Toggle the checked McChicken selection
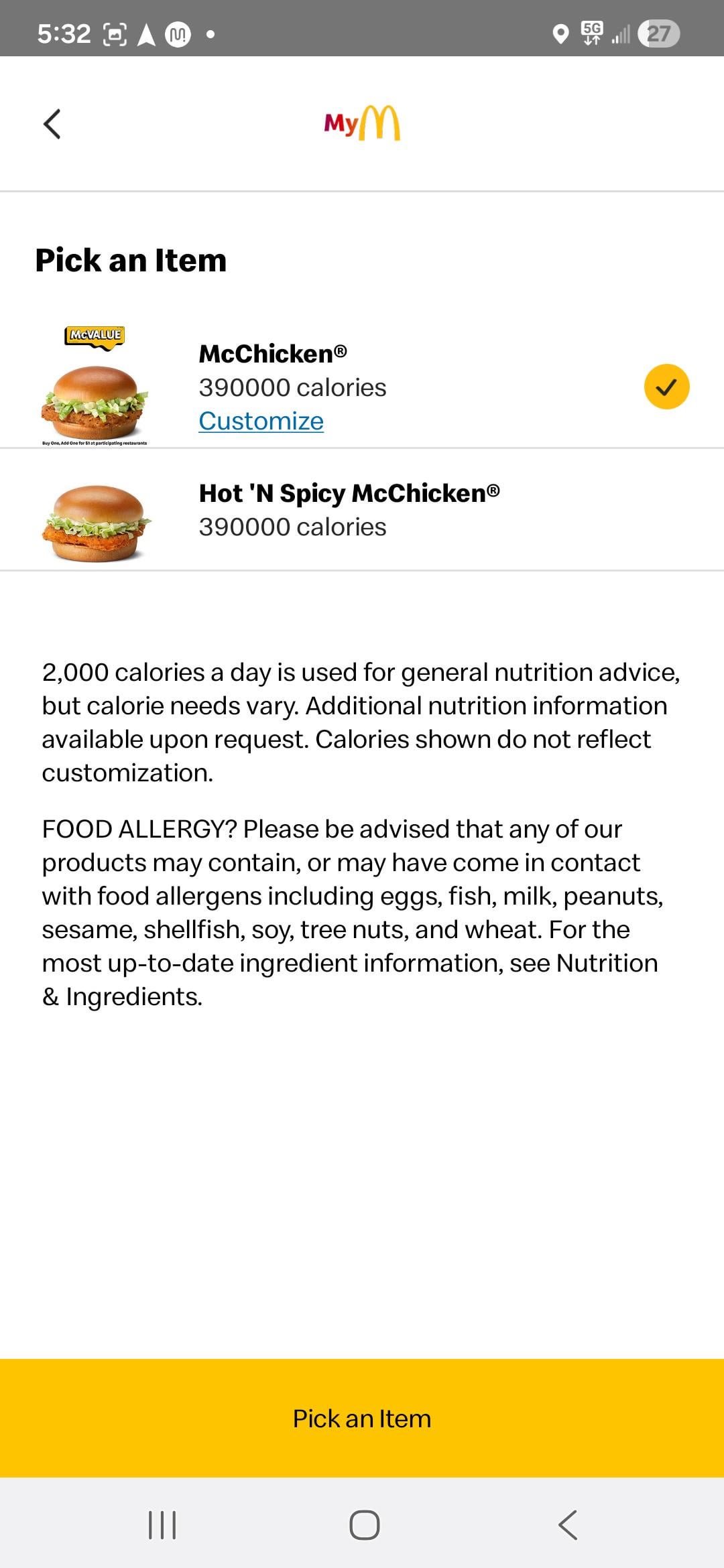The width and height of the screenshot is (724, 1568). (666, 387)
